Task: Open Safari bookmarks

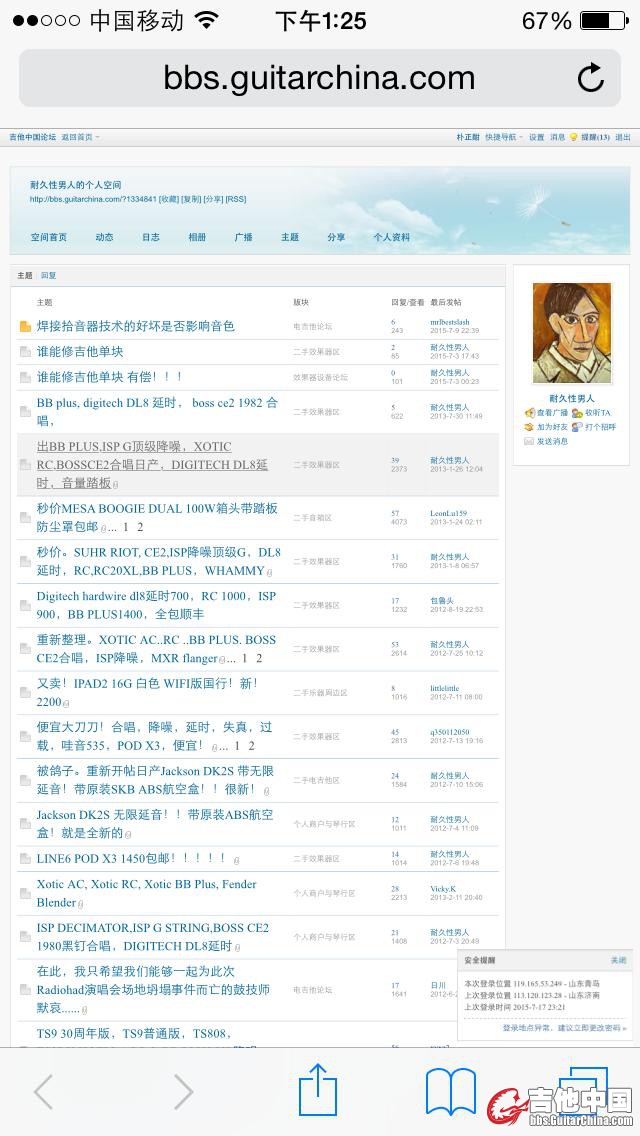Action: coord(451,1090)
